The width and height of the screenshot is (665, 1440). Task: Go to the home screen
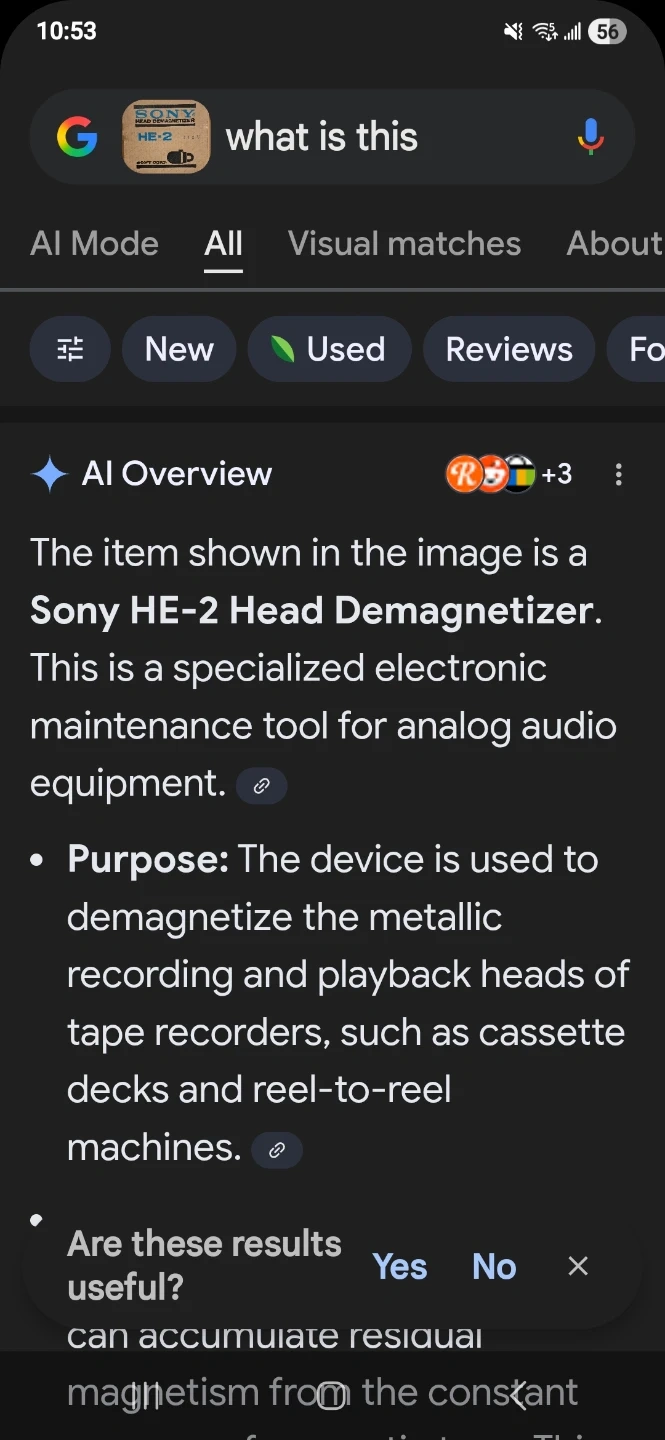(x=332, y=1396)
